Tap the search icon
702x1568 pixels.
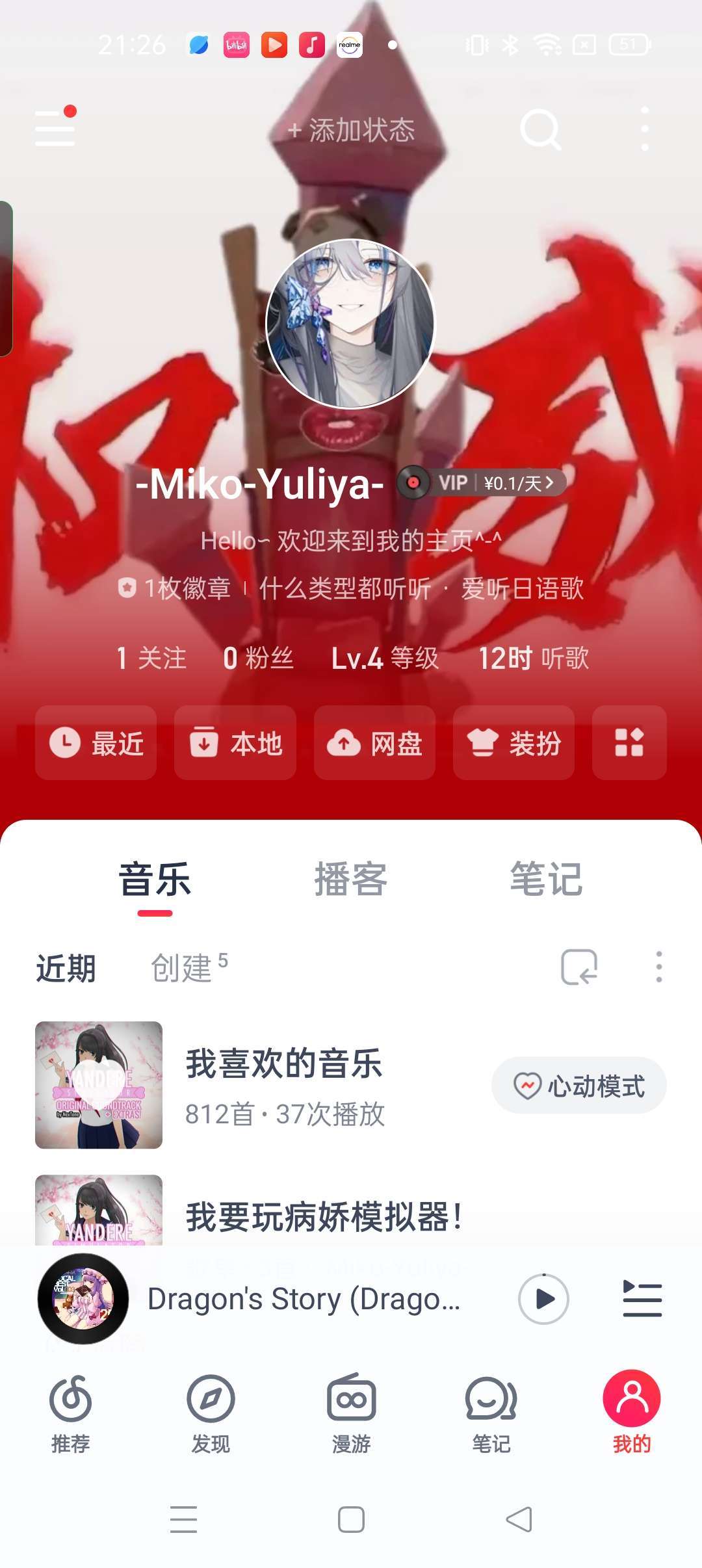click(541, 129)
